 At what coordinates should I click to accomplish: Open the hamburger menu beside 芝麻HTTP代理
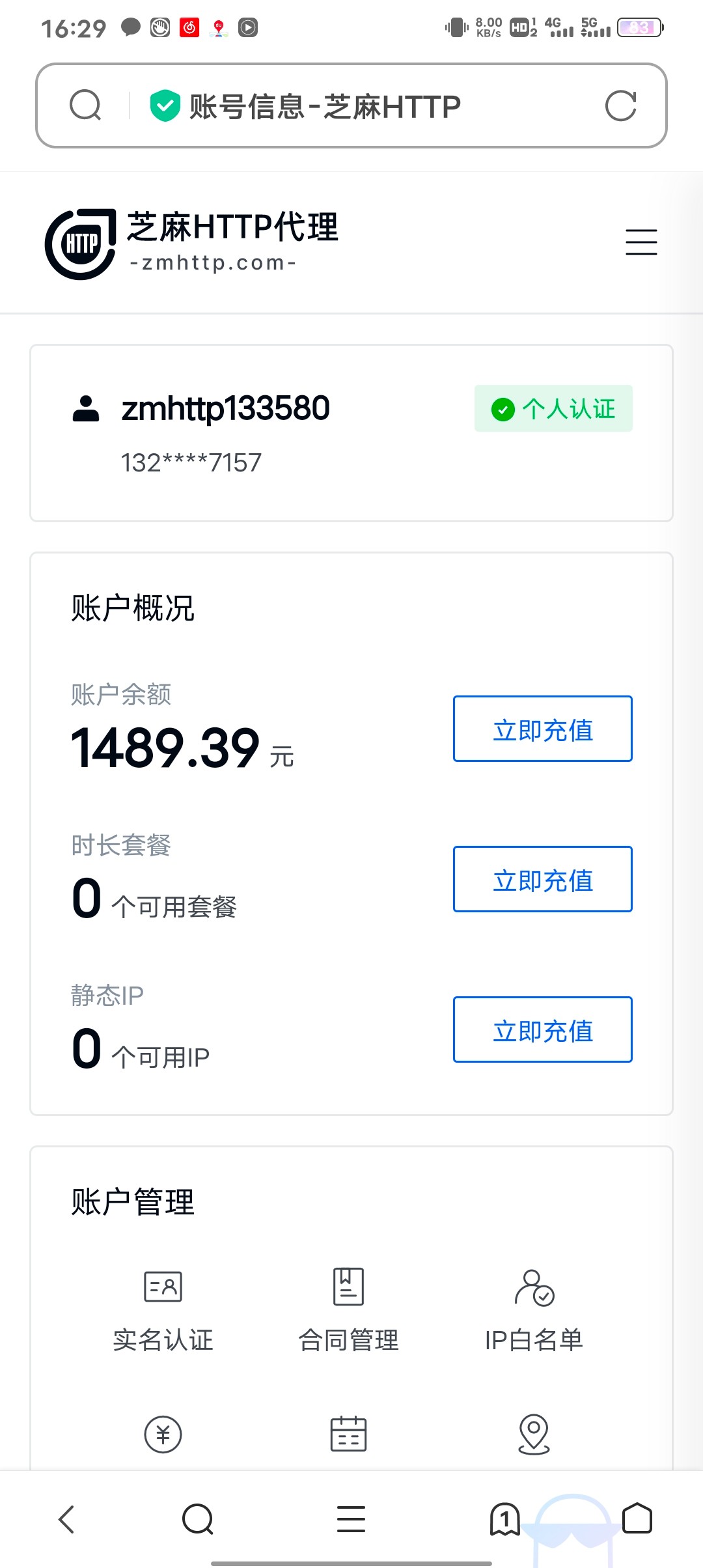[641, 242]
